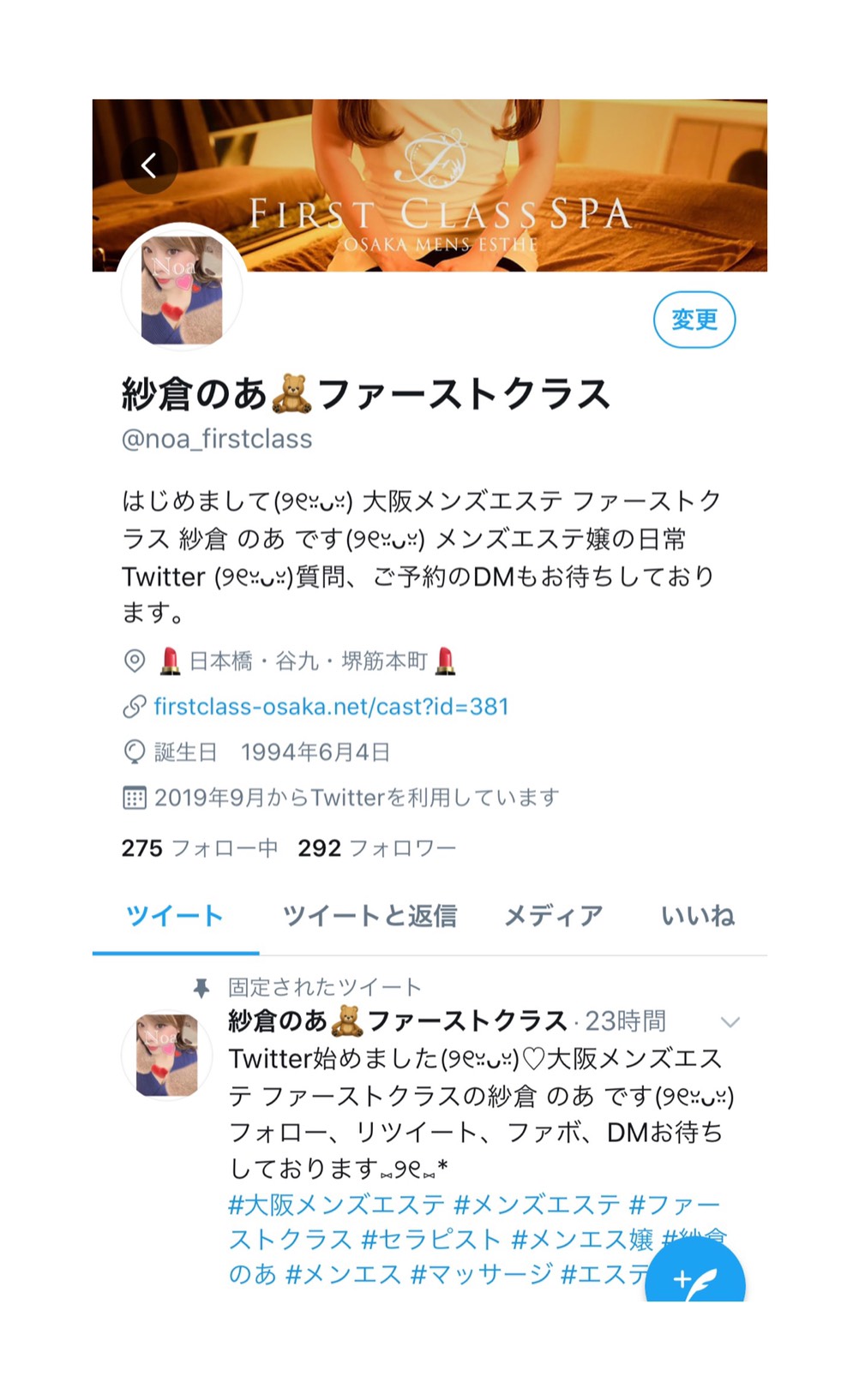Tap the avatar beside the pinned tweet
The image size is (859, 1400).
[167, 1055]
